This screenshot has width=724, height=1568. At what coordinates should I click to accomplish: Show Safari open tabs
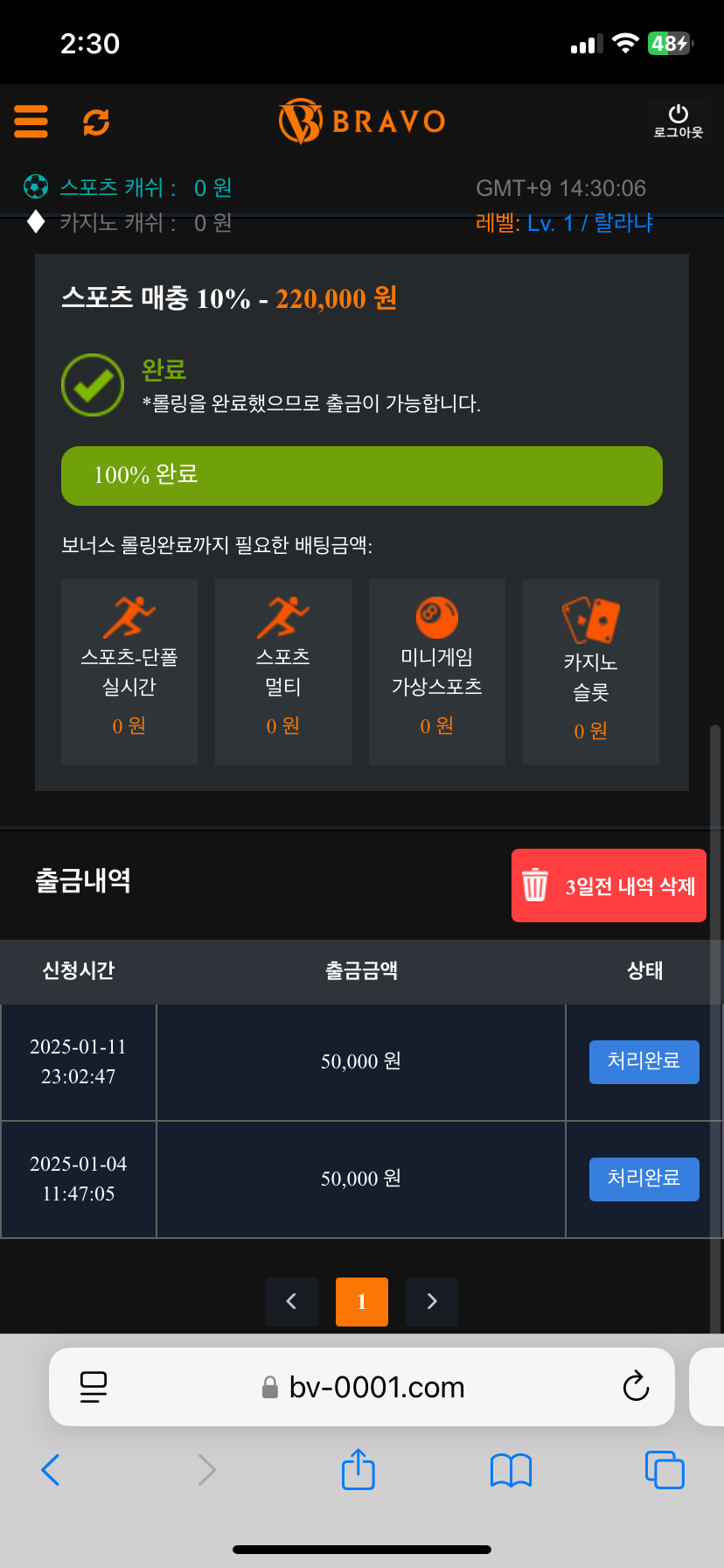[665, 1469]
